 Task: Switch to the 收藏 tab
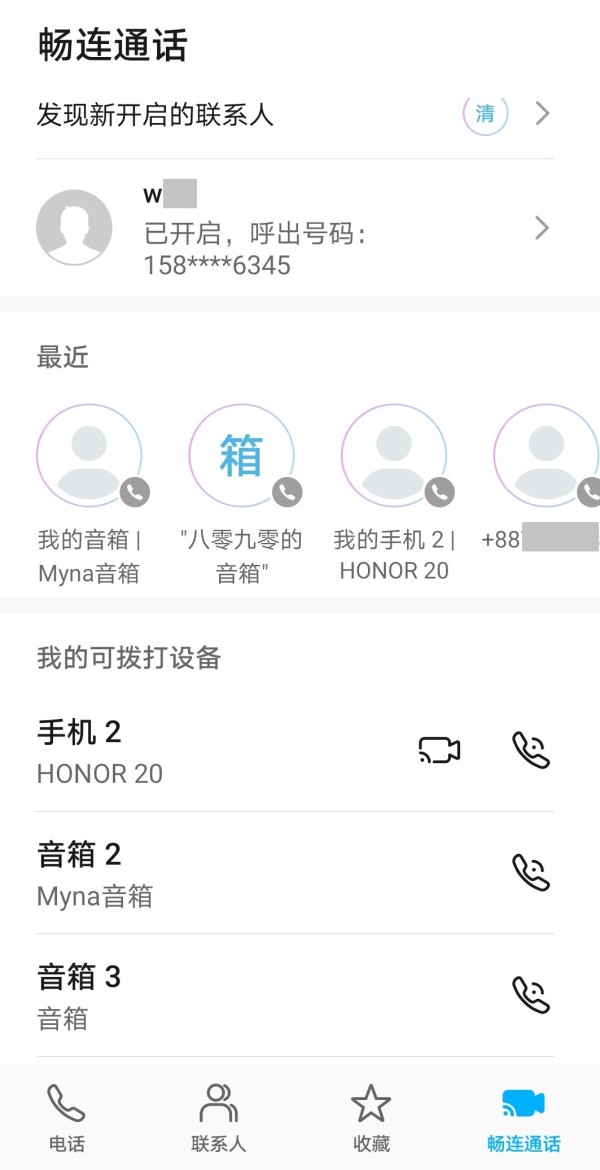click(x=371, y=1118)
